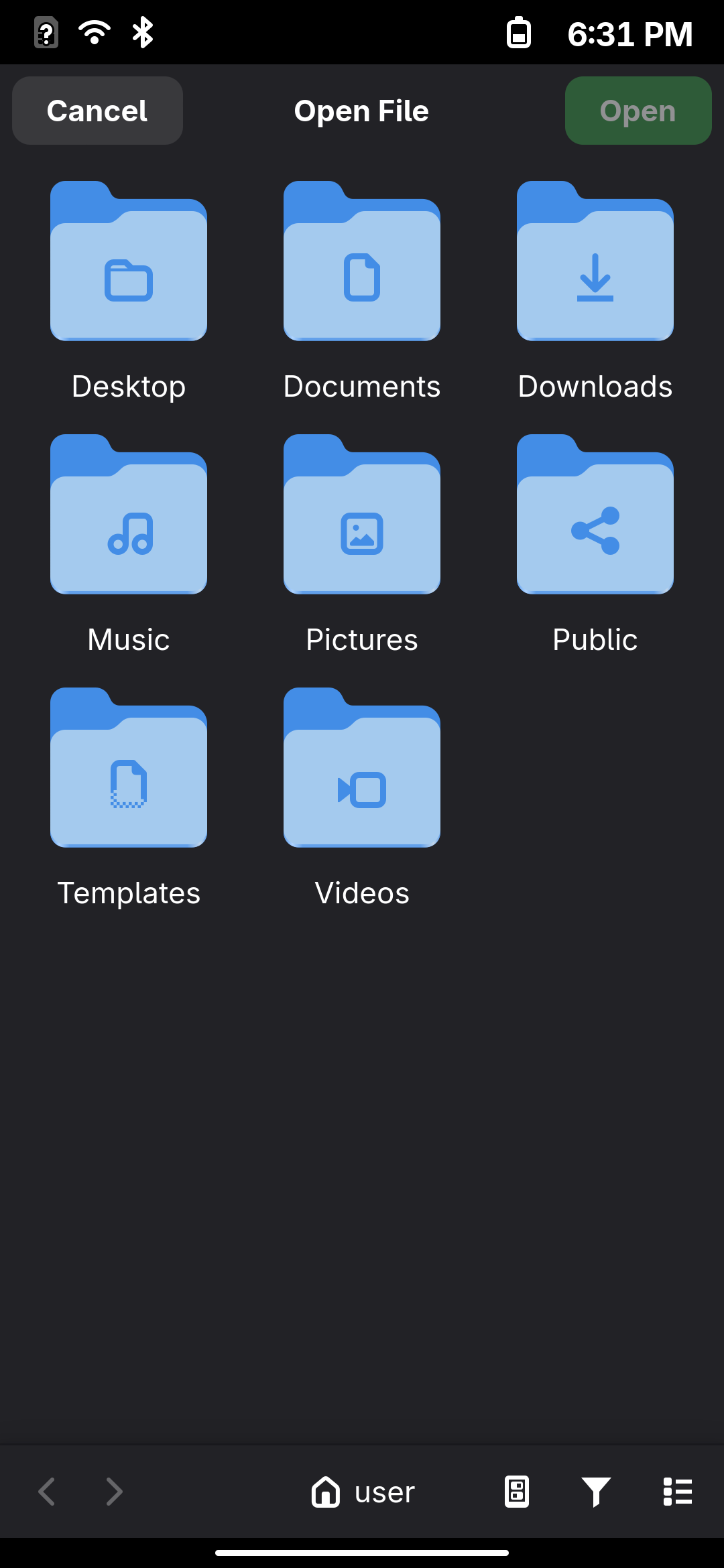Open the file filter funnel
Image resolution: width=724 pixels, height=1568 pixels.
click(x=596, y=1492)
